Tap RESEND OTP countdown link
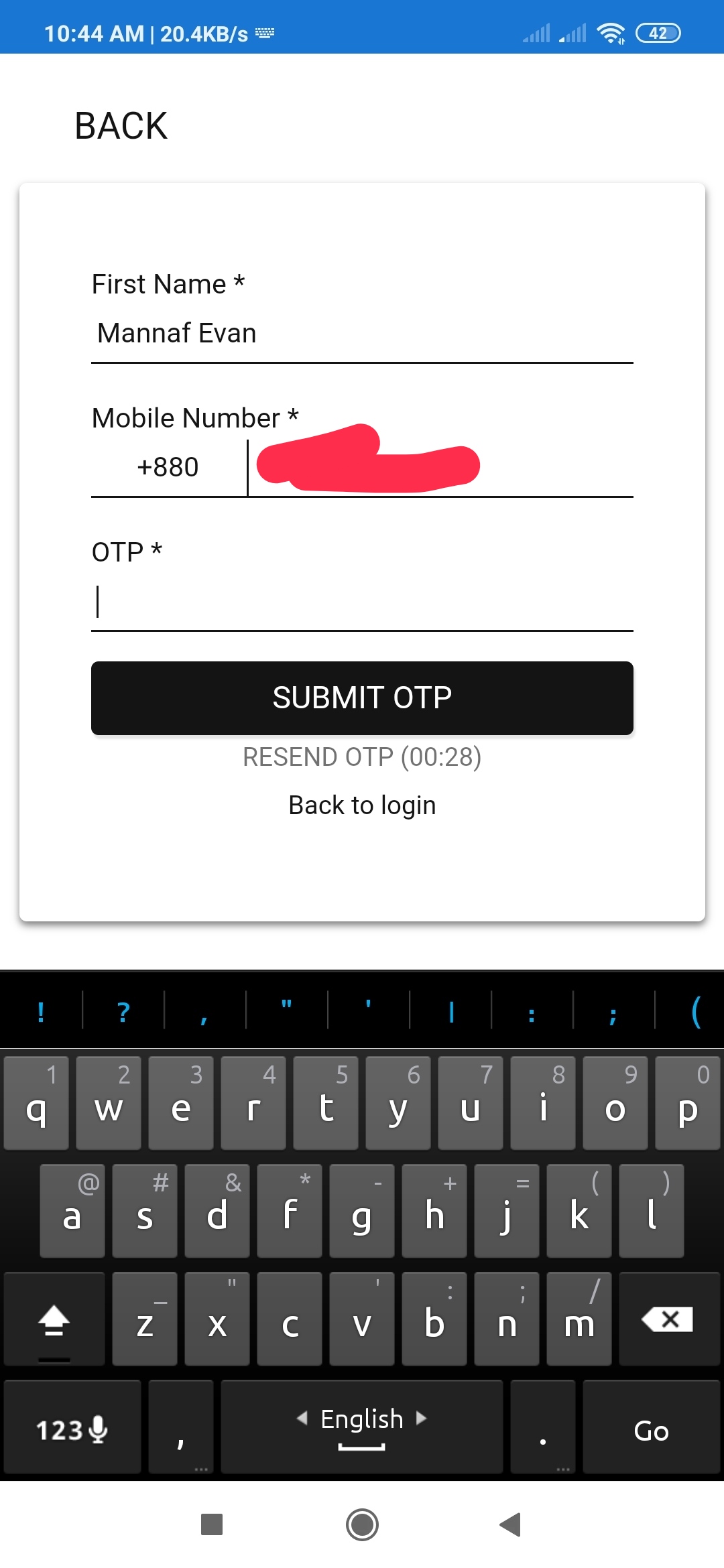This screenshot has height=1568, width=724. [362, 757]
